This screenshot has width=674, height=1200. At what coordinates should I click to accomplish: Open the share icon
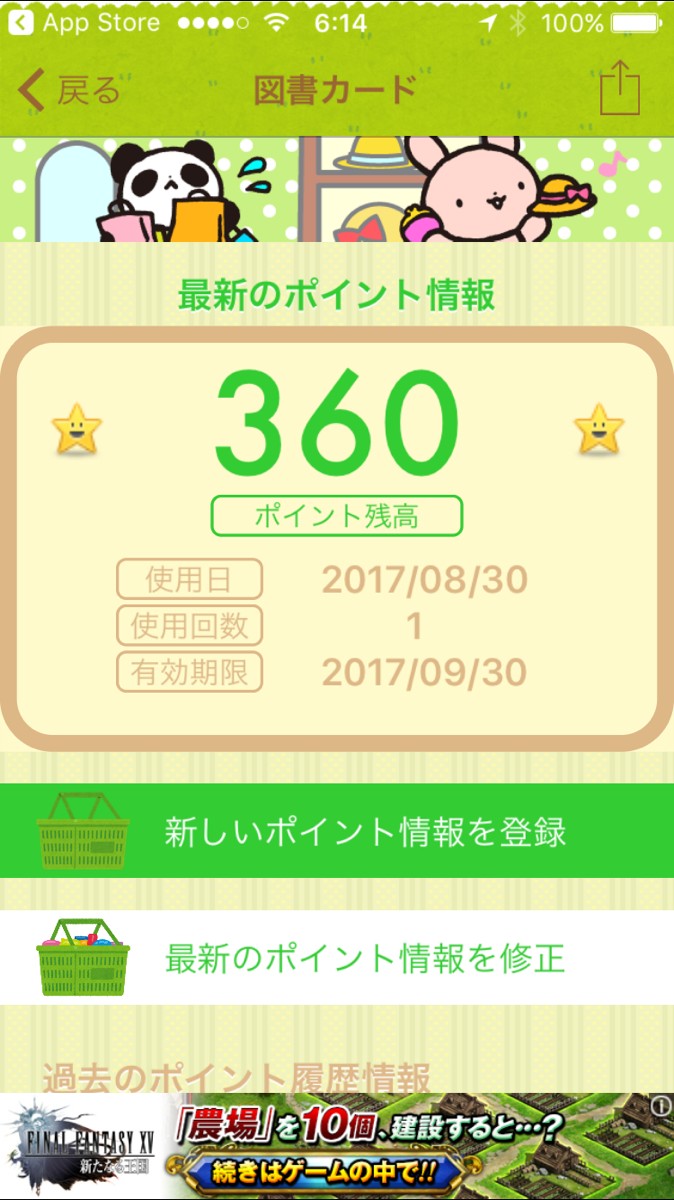tap(619, 89)
